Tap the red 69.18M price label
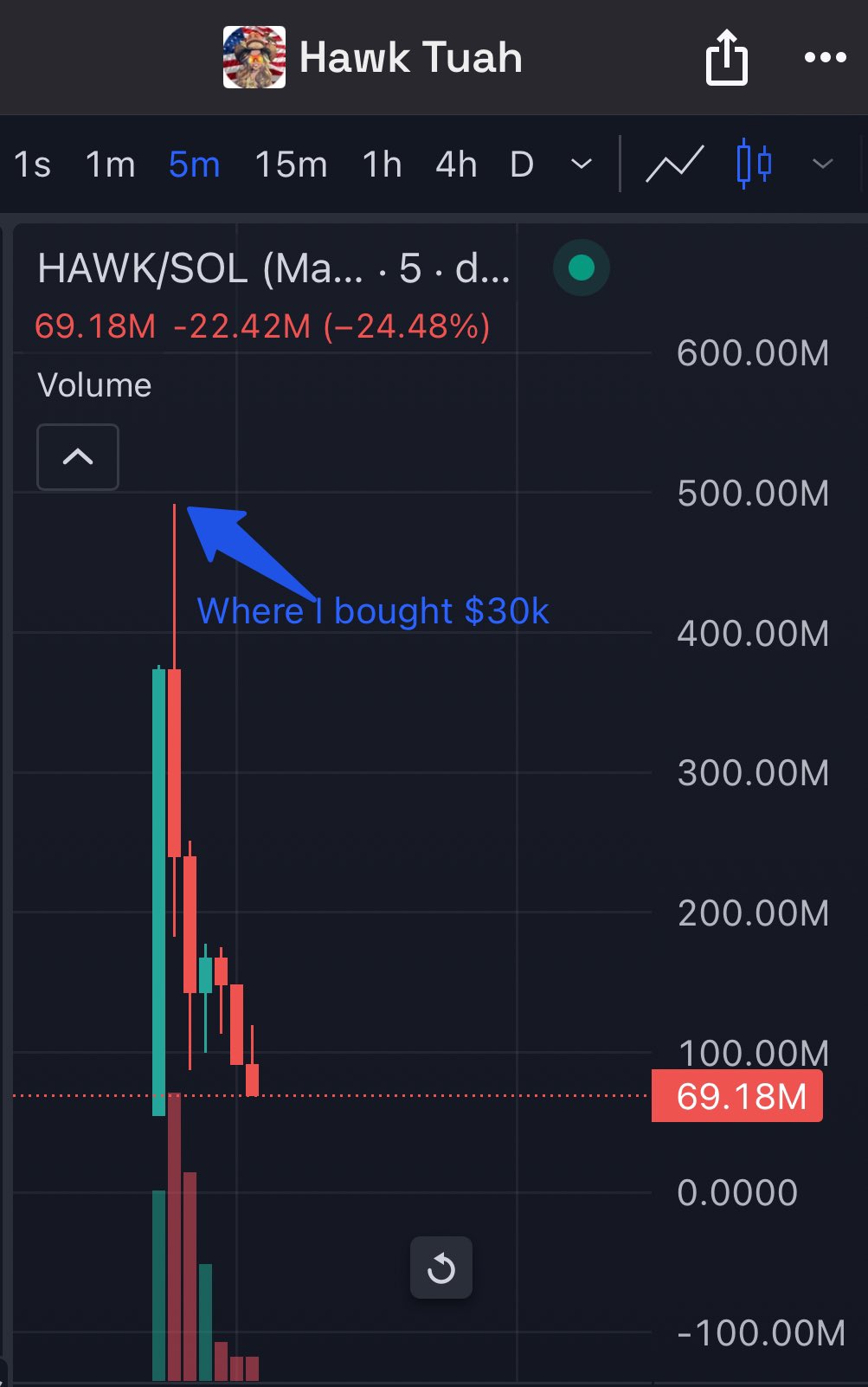The width and height of the screenshot is (868, 1387). click(x=736, y=1098)
